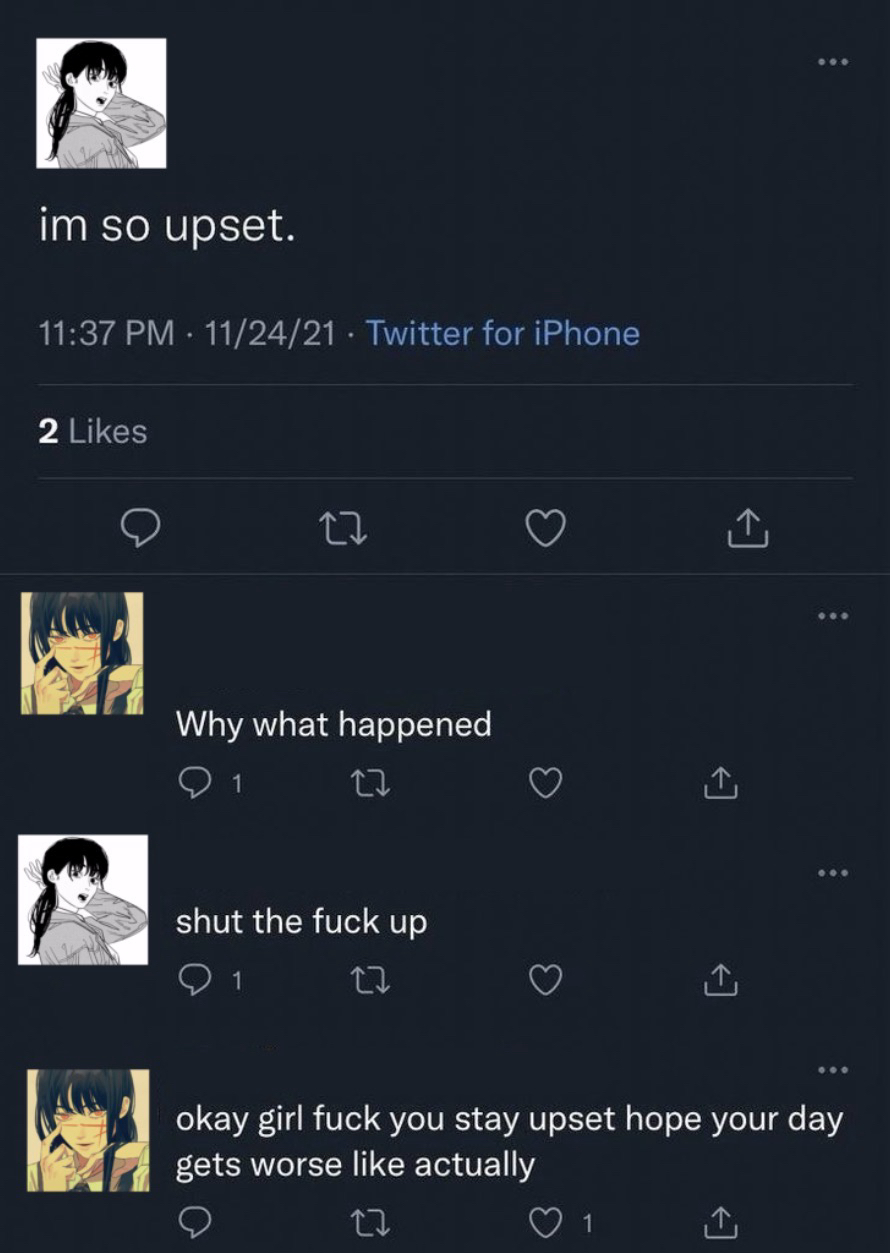
Task: Tap the reply icon under "shut the fuck up"
Action: pyautogui.click(x=192, y=981)
